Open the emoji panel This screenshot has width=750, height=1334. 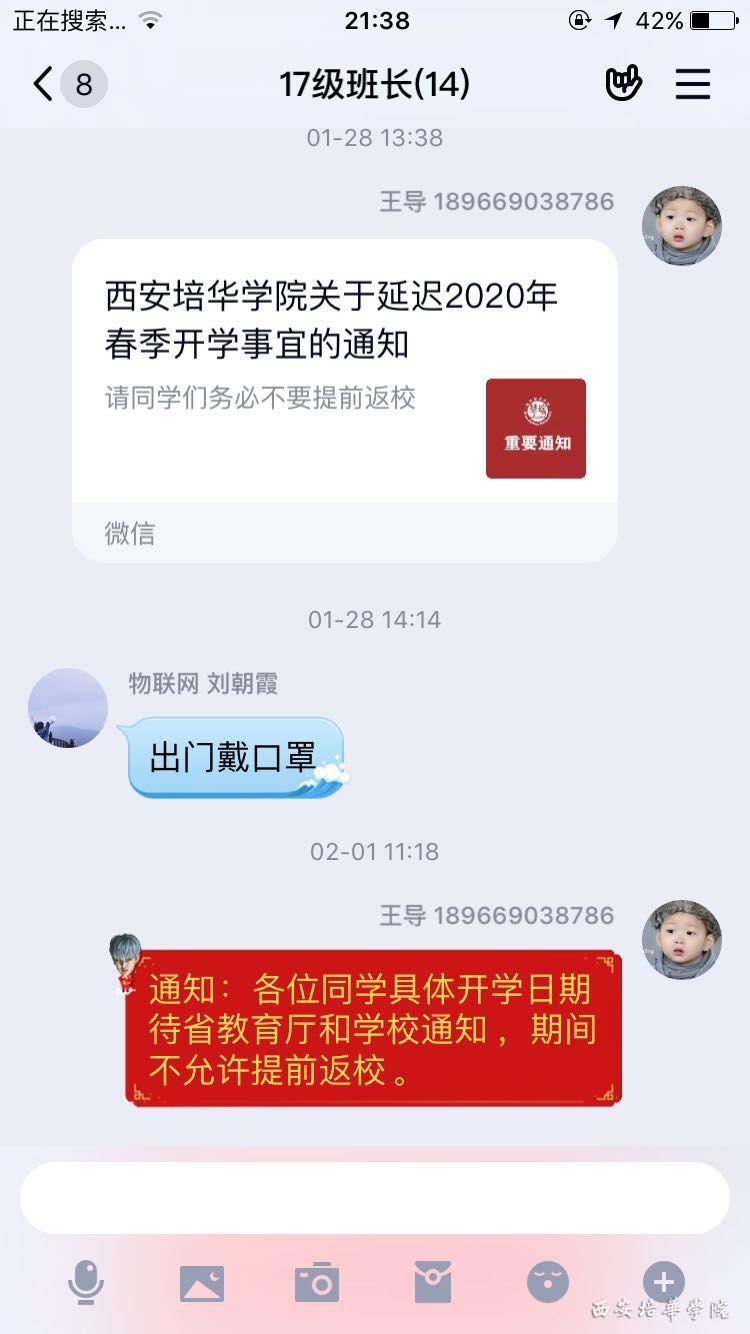[x=548, y=1281]
